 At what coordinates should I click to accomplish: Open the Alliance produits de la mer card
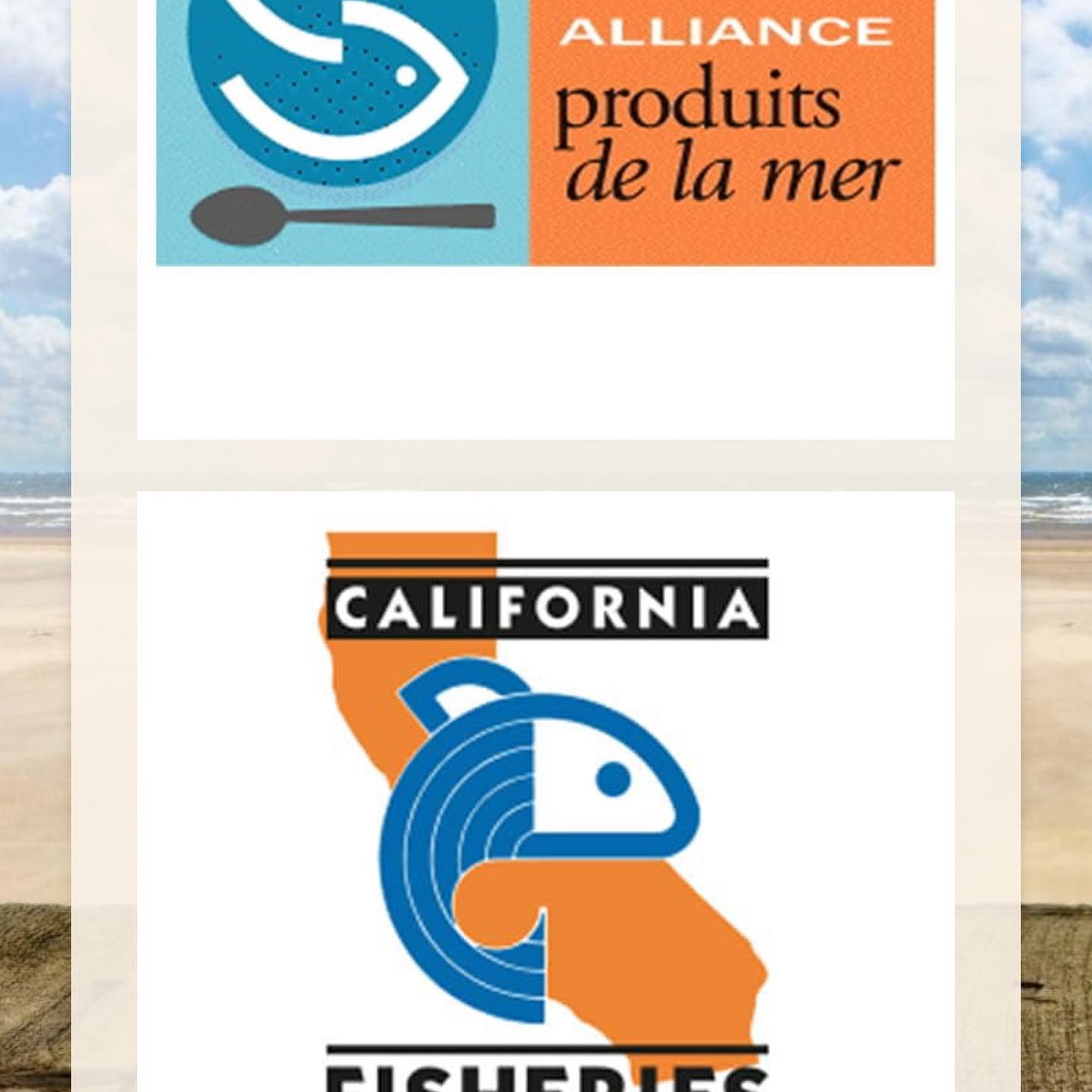click(x=545, y=133)
